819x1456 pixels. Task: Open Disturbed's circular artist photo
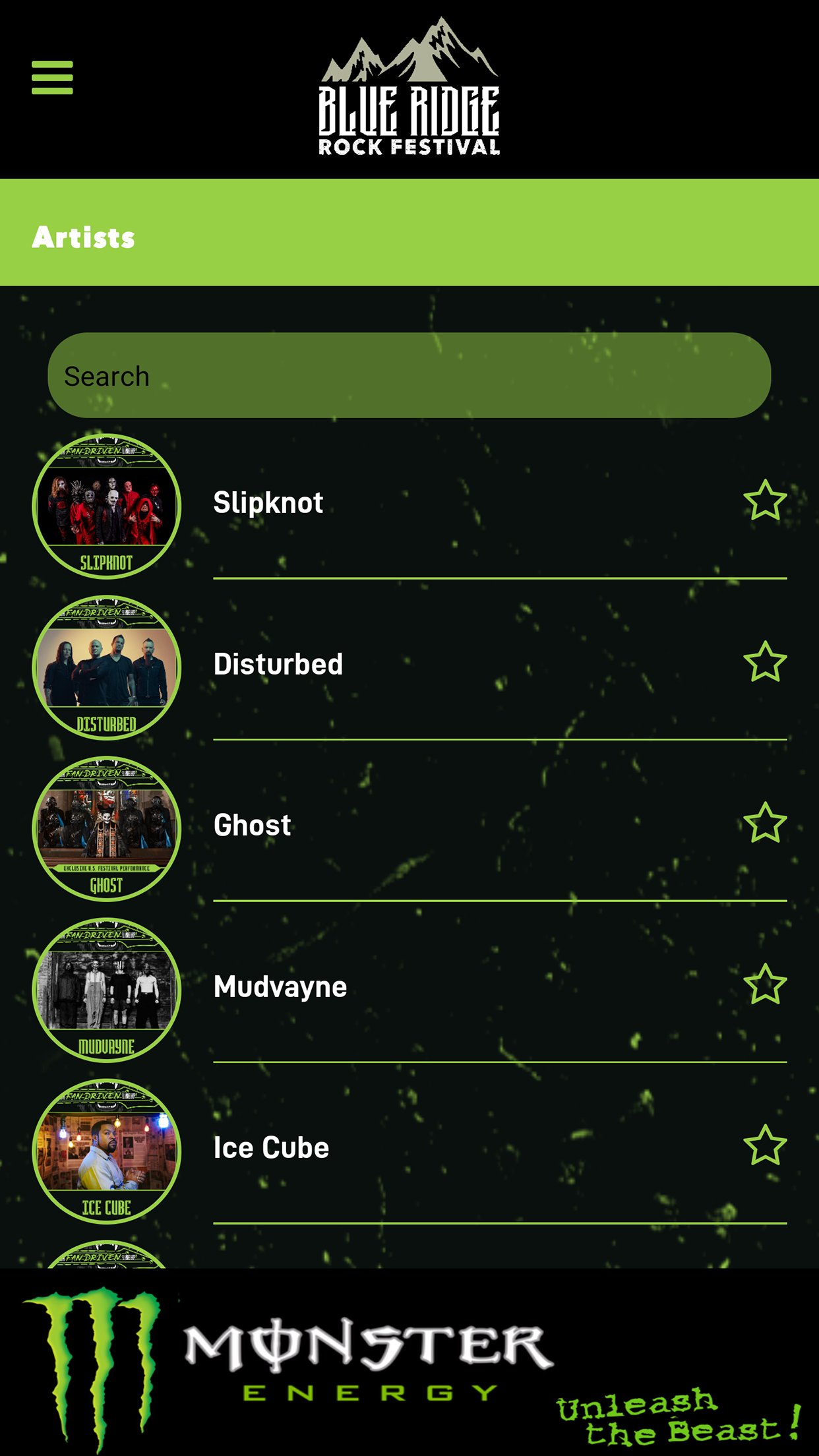tap(106, 666)
